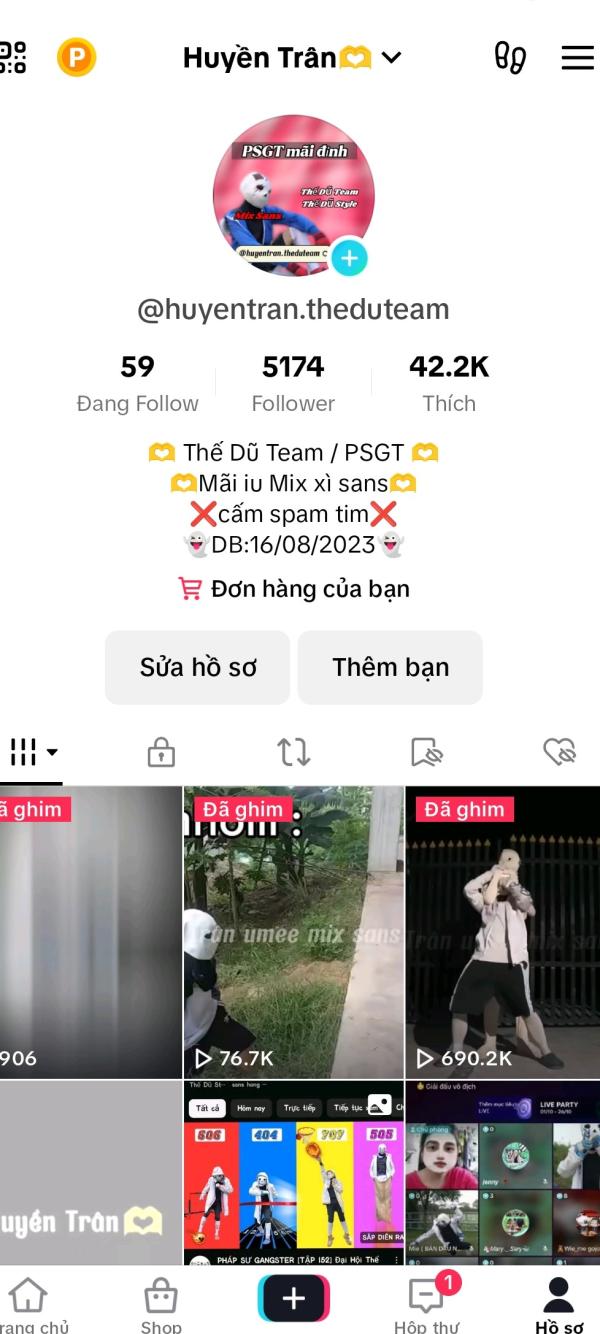Expand the Huyền Trân account switcher
This screenshot has height=1334, width=600.
click(x=292, y=58)
